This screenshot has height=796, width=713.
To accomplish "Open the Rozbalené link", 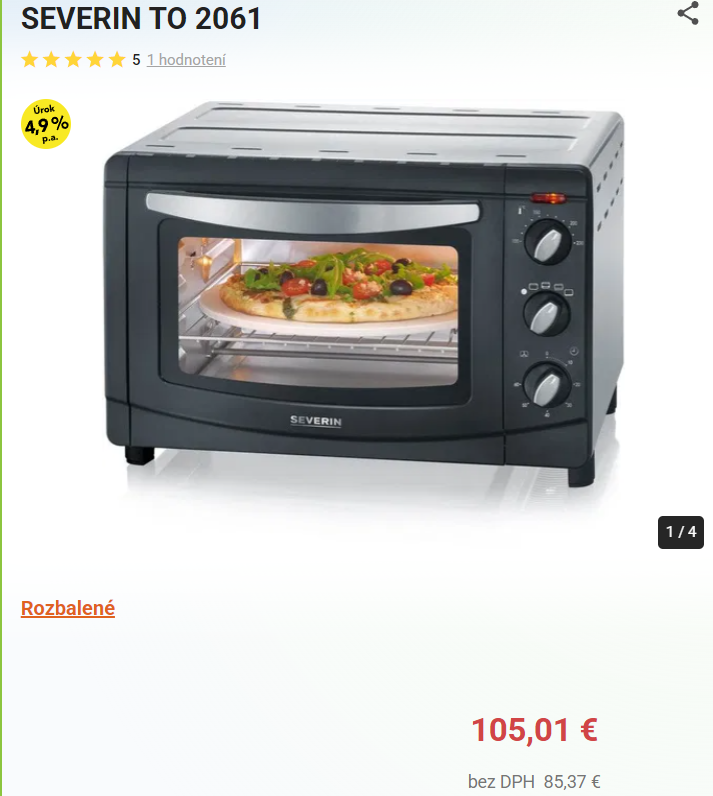I will [68, 608].
